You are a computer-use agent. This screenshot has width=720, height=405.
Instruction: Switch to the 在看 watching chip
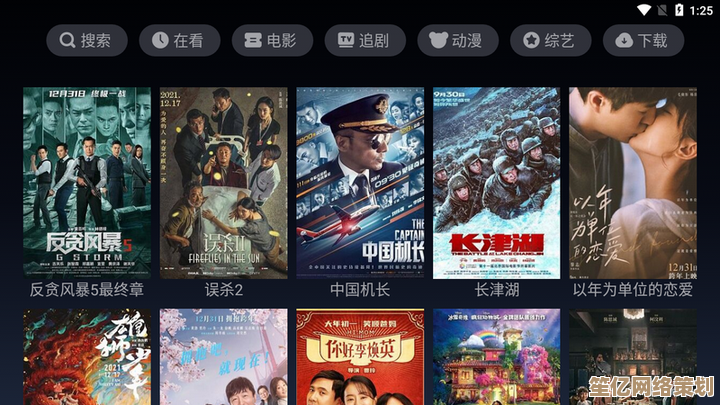[x=176, y=41]
